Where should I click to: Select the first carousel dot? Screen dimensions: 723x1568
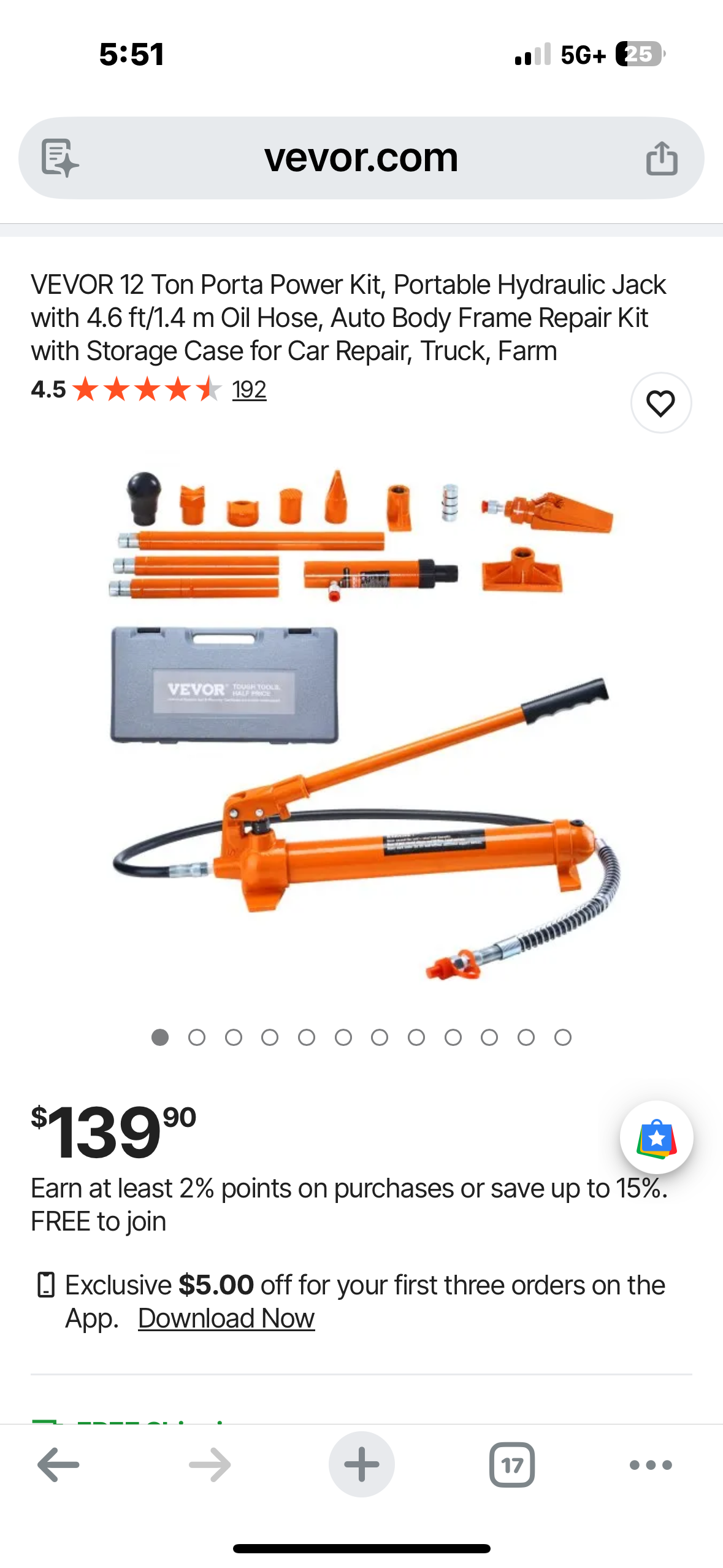pyautogui.click(x=160, y=1037)
